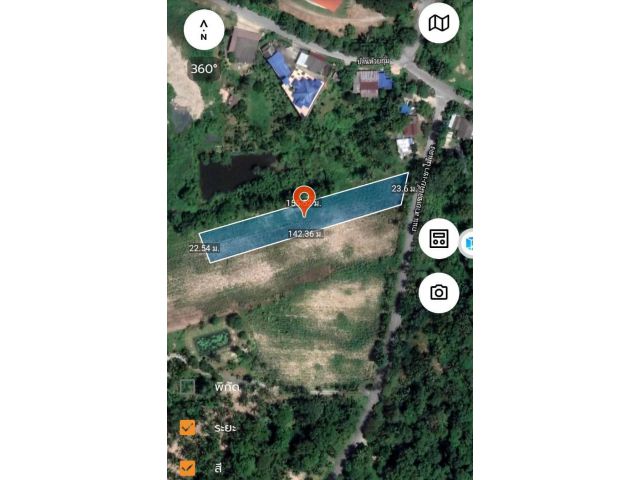
Task: Tap the north compass button
Action: point(204,30)
